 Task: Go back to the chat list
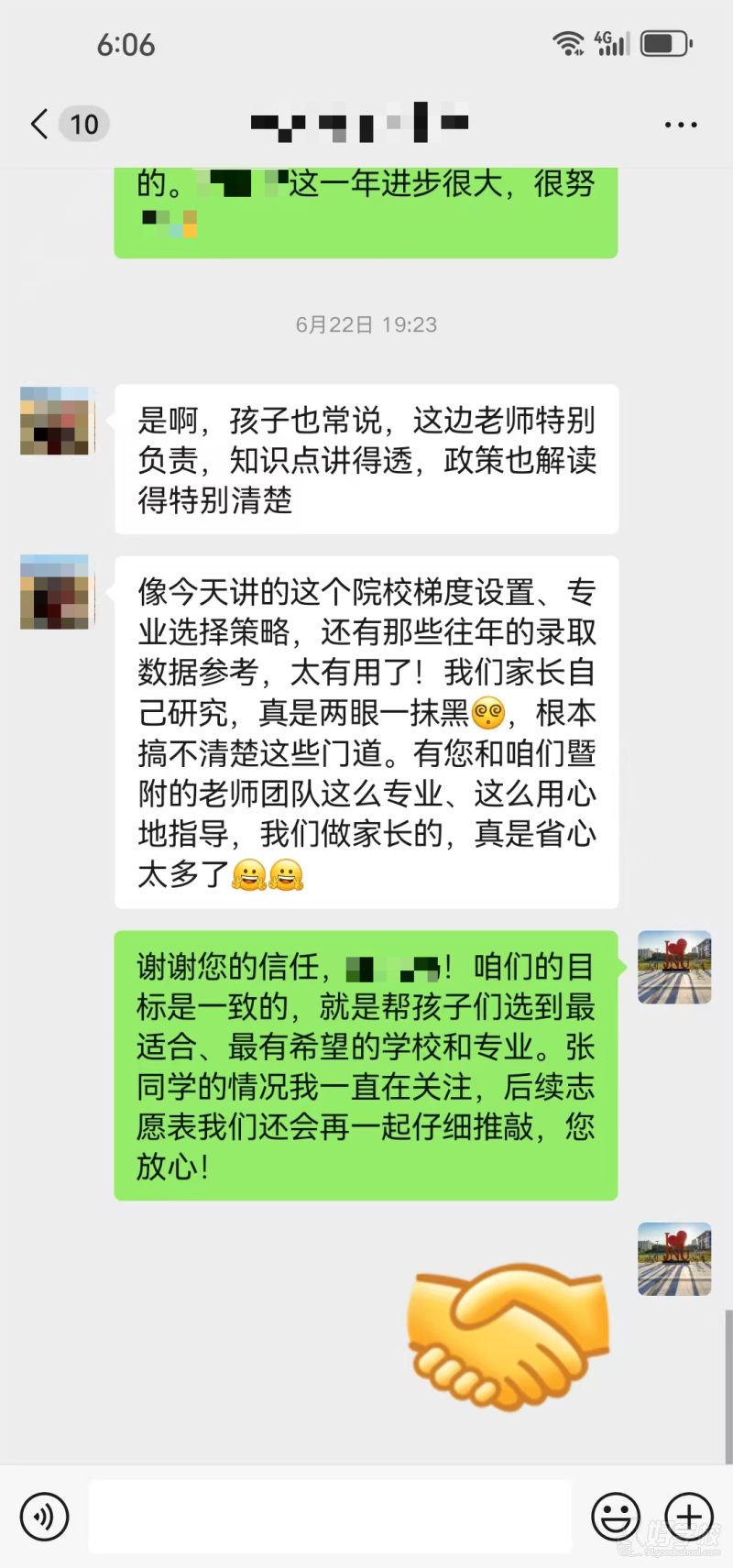pos(40,124)
